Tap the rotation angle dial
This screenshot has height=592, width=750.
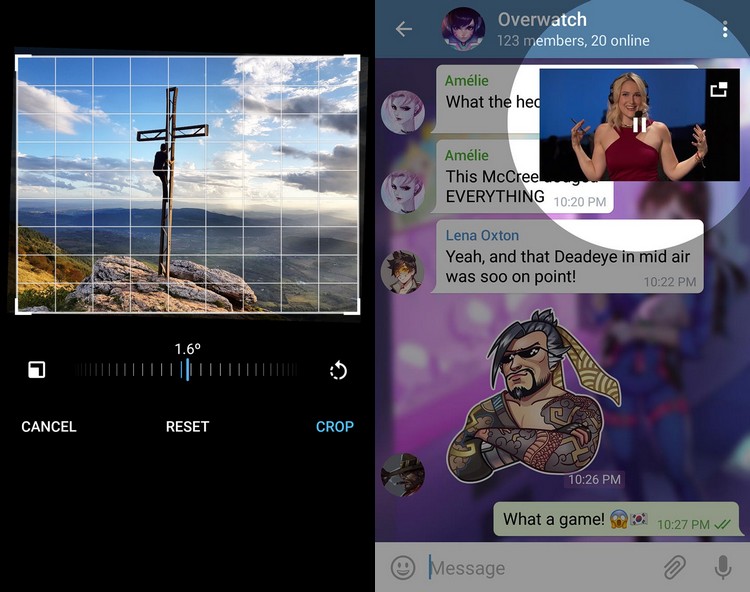click(x=187, y=371)
